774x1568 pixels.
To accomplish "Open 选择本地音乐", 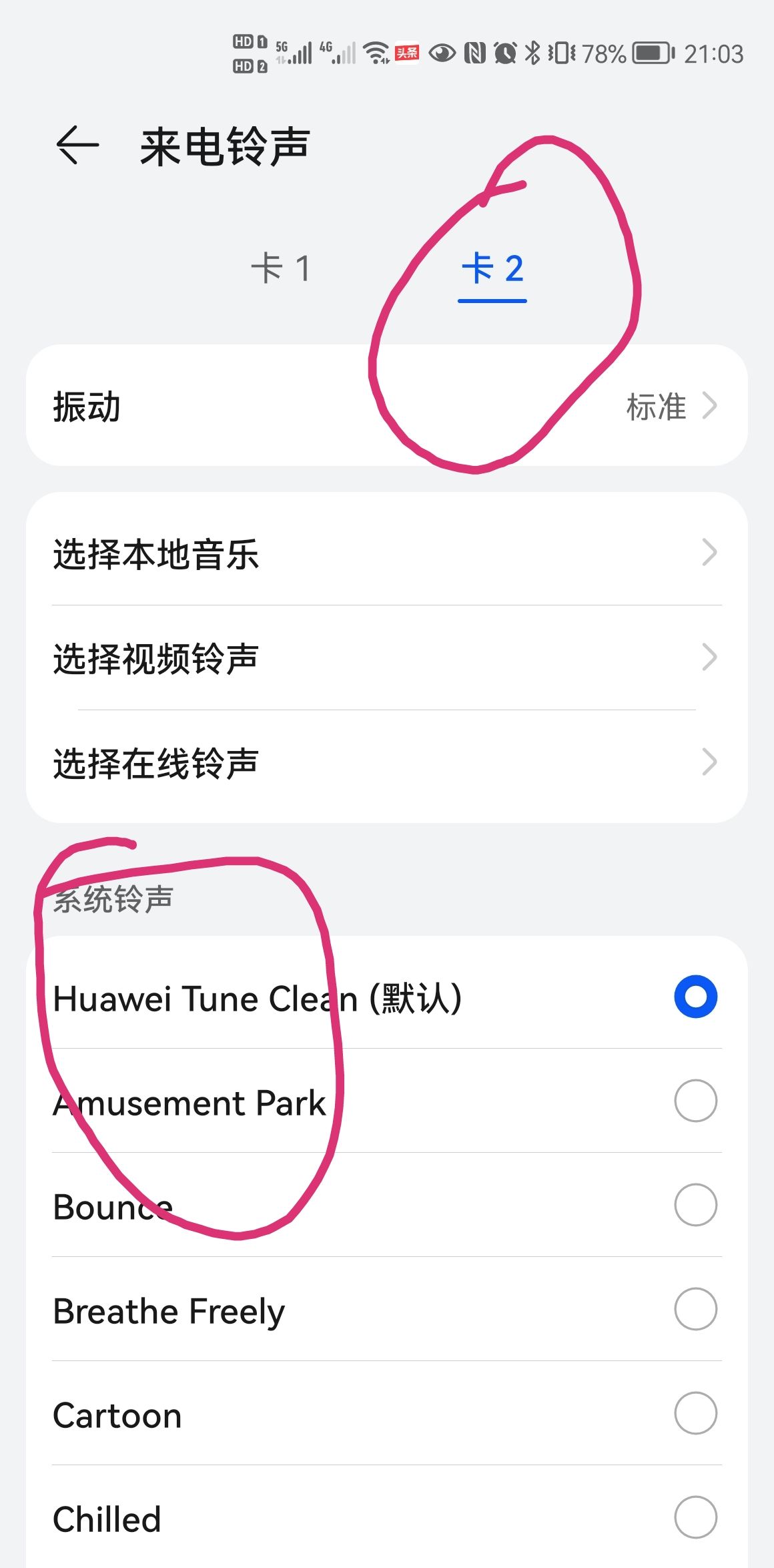I will coord(386,553).
